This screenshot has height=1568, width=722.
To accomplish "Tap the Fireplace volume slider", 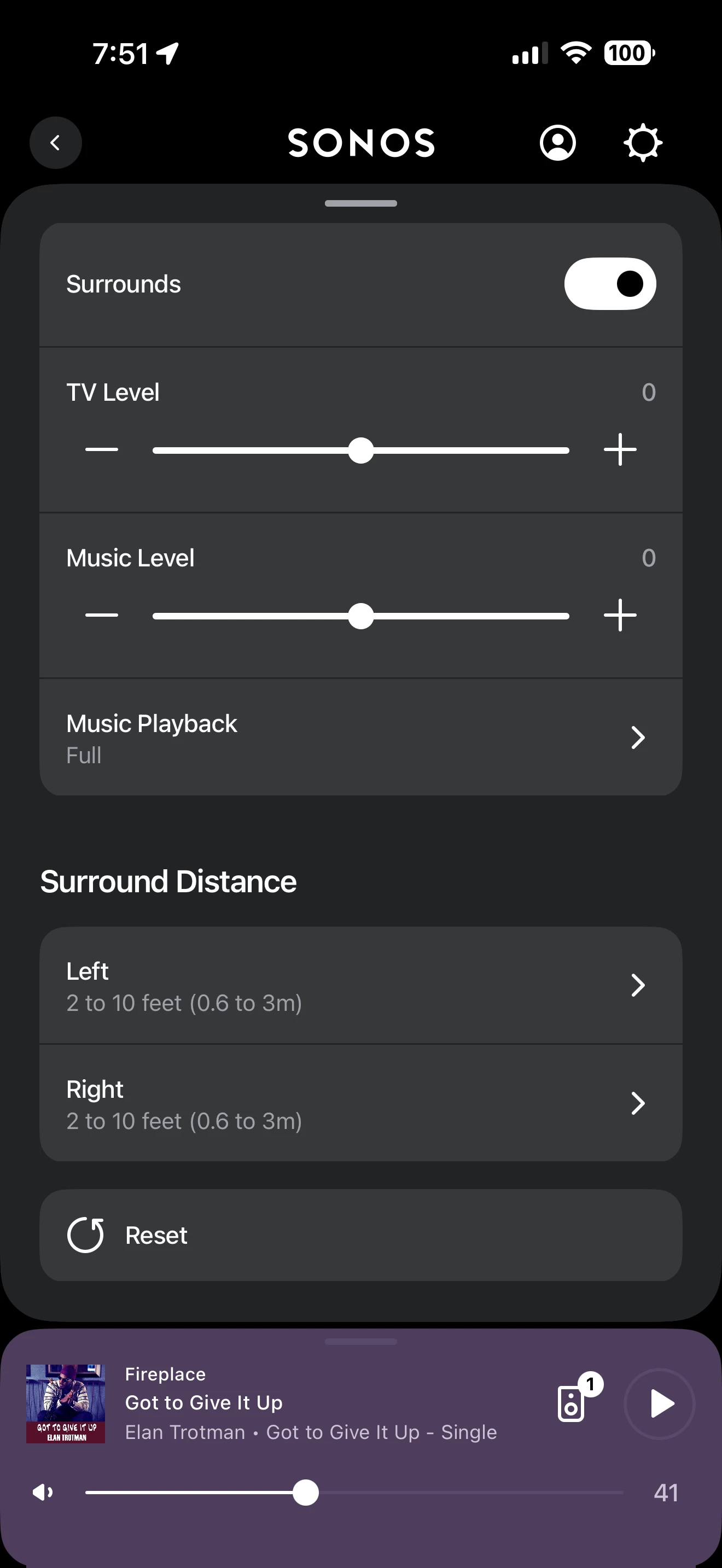I will click(x=353, y=1493).
